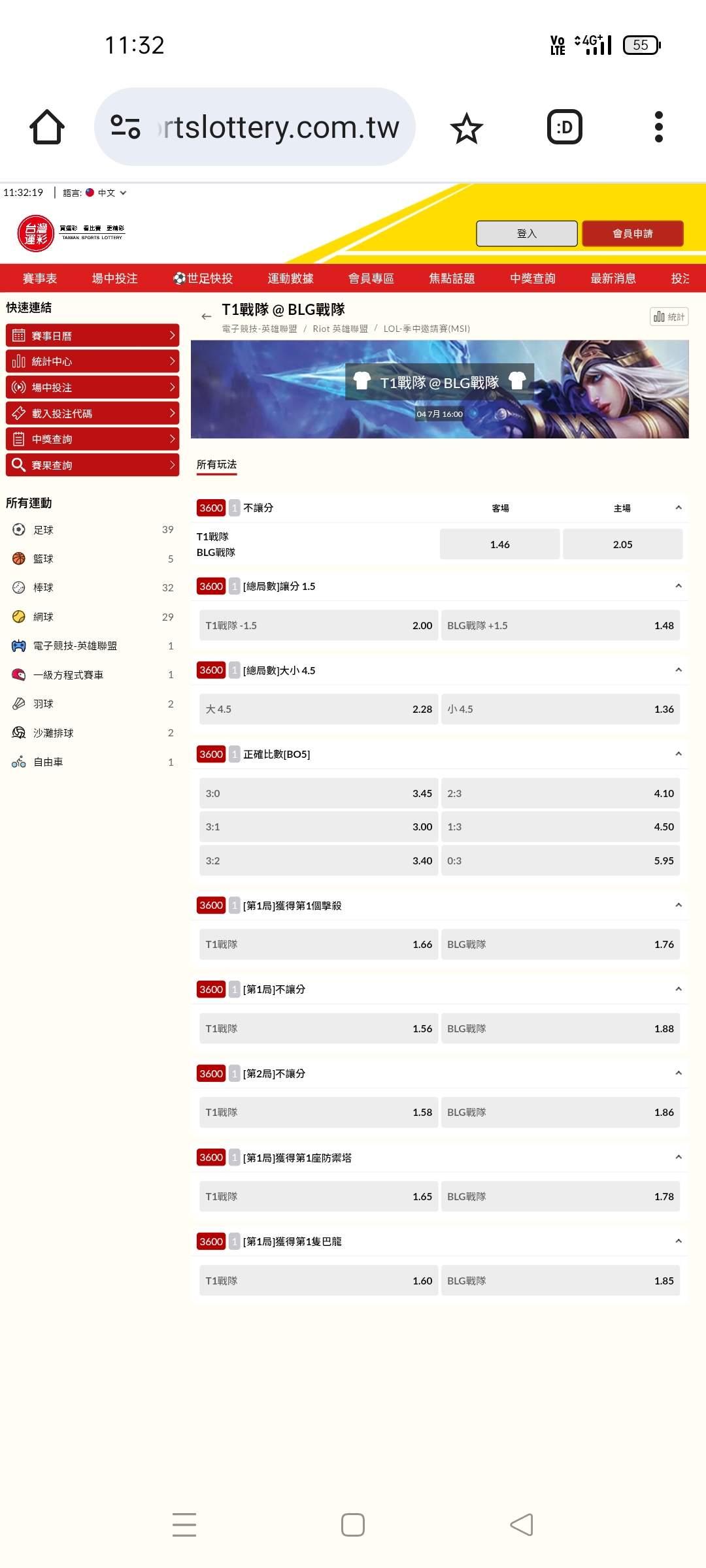This screenshot has width=706, height=1568.
Task: Choose BLG戰隊 for first kill at 1.76
Action: click(x=560, y=944)
